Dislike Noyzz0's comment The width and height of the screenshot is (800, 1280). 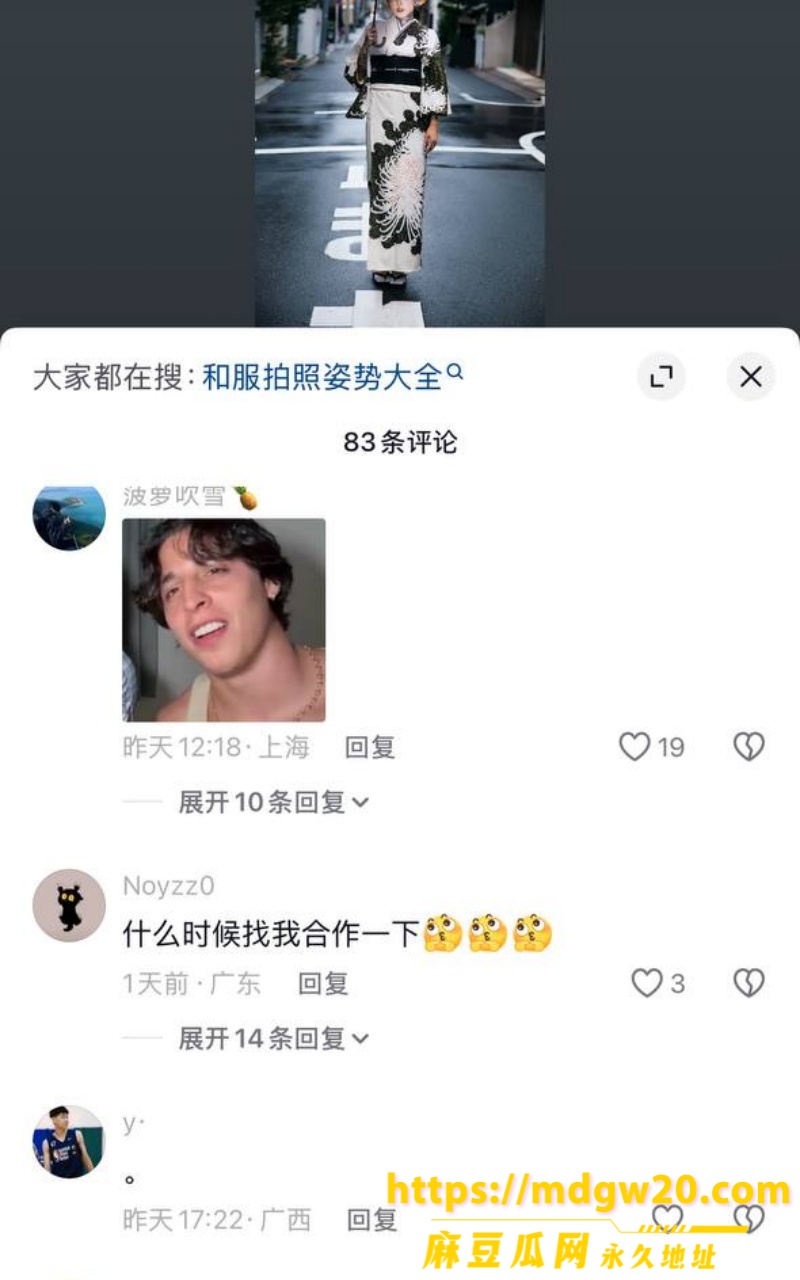[x=749, y=984]
